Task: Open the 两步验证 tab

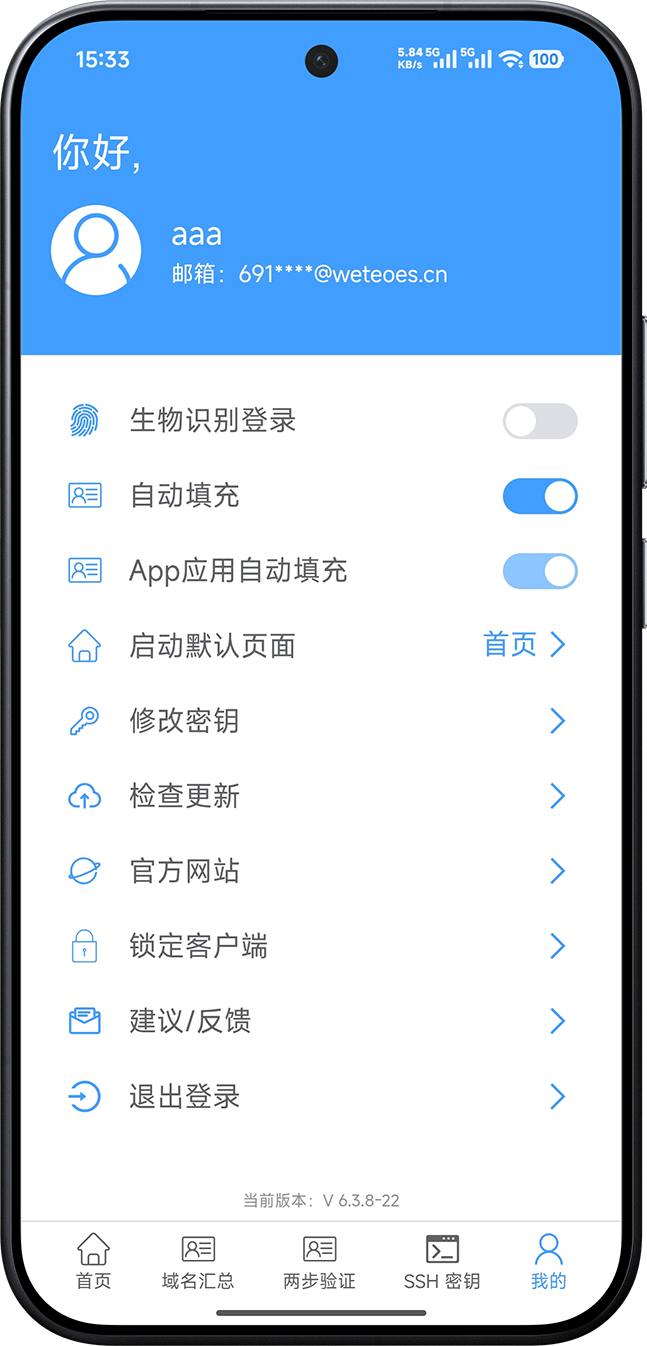Action: pos(319,1262)
